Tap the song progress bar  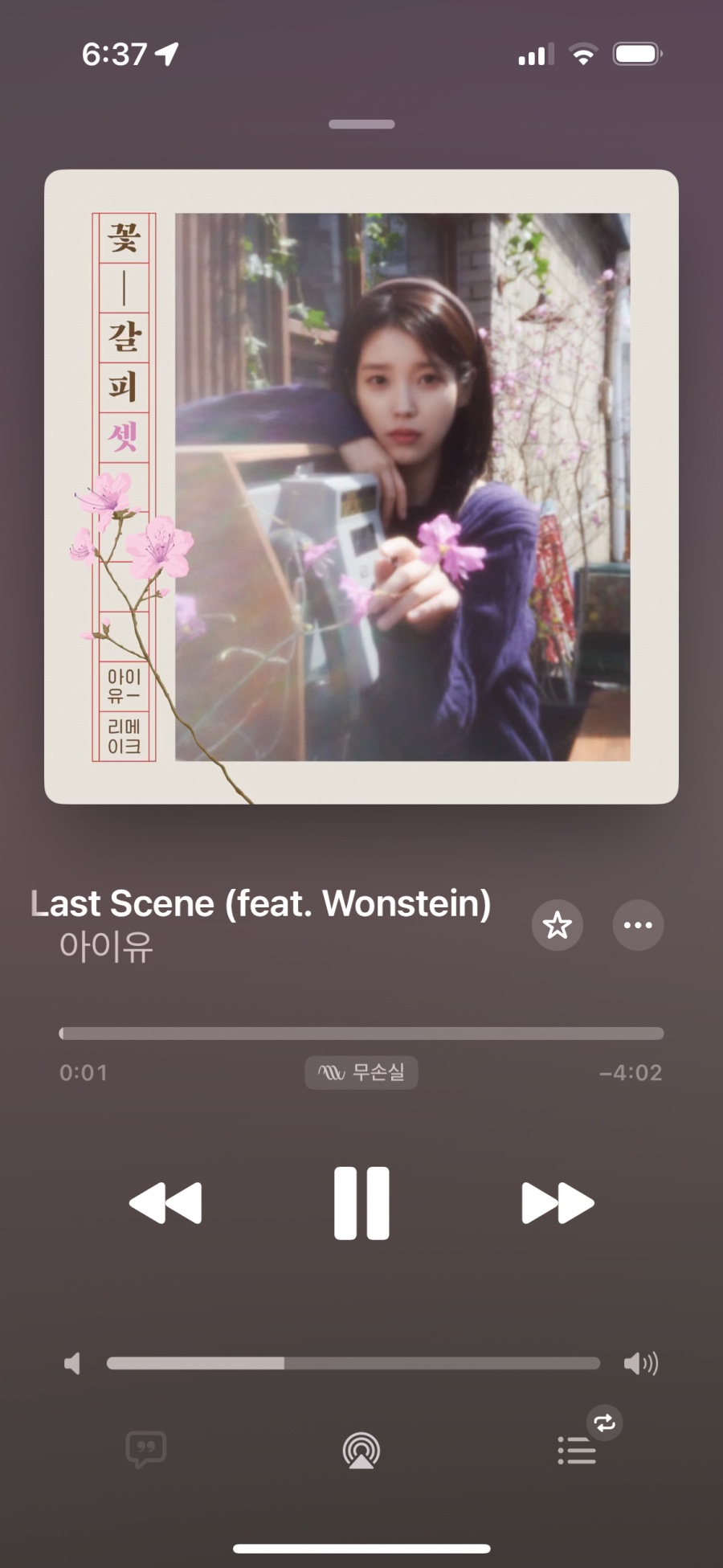[x=361, y=1034]
